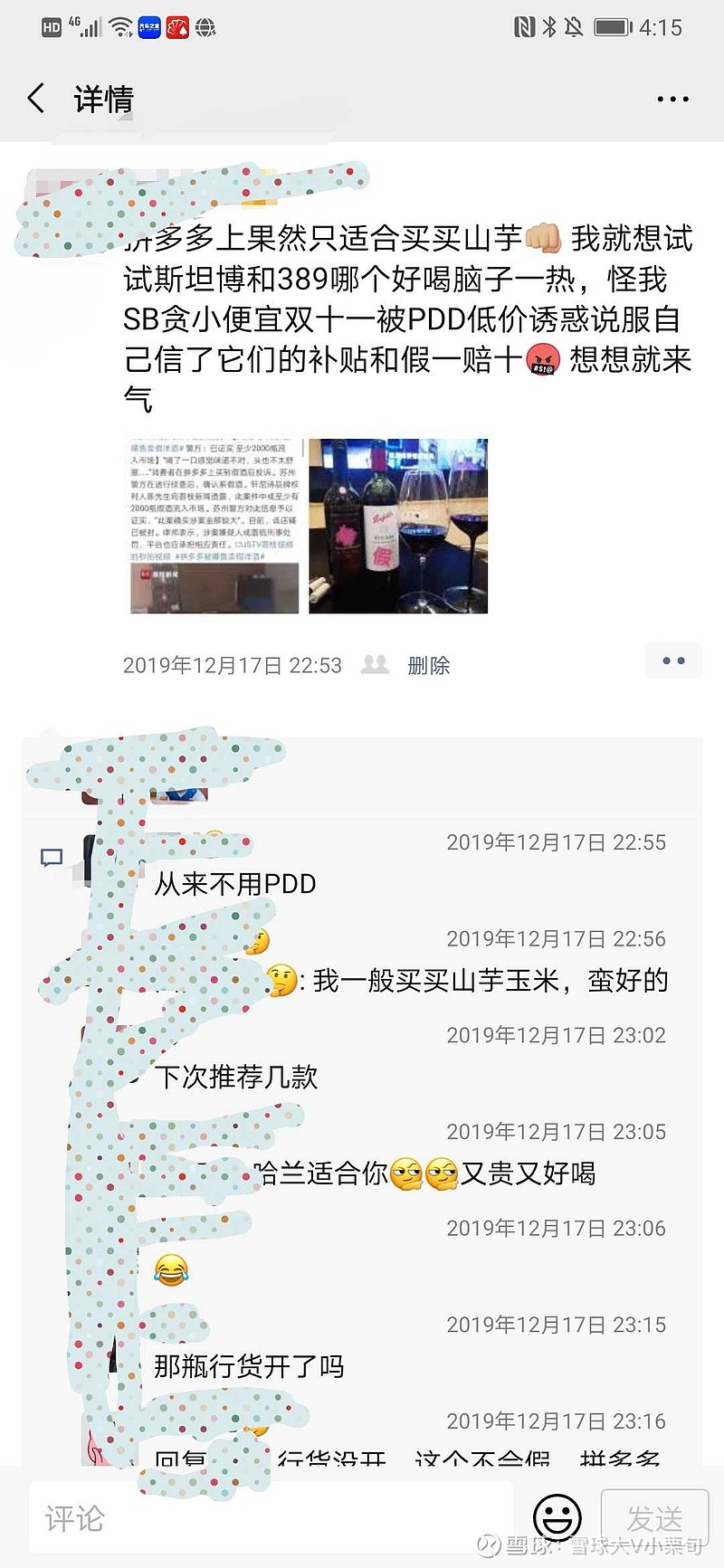The image size is (724, 1568).
Task: Open the three-dot overflow menu
Action: click(672, 99)
